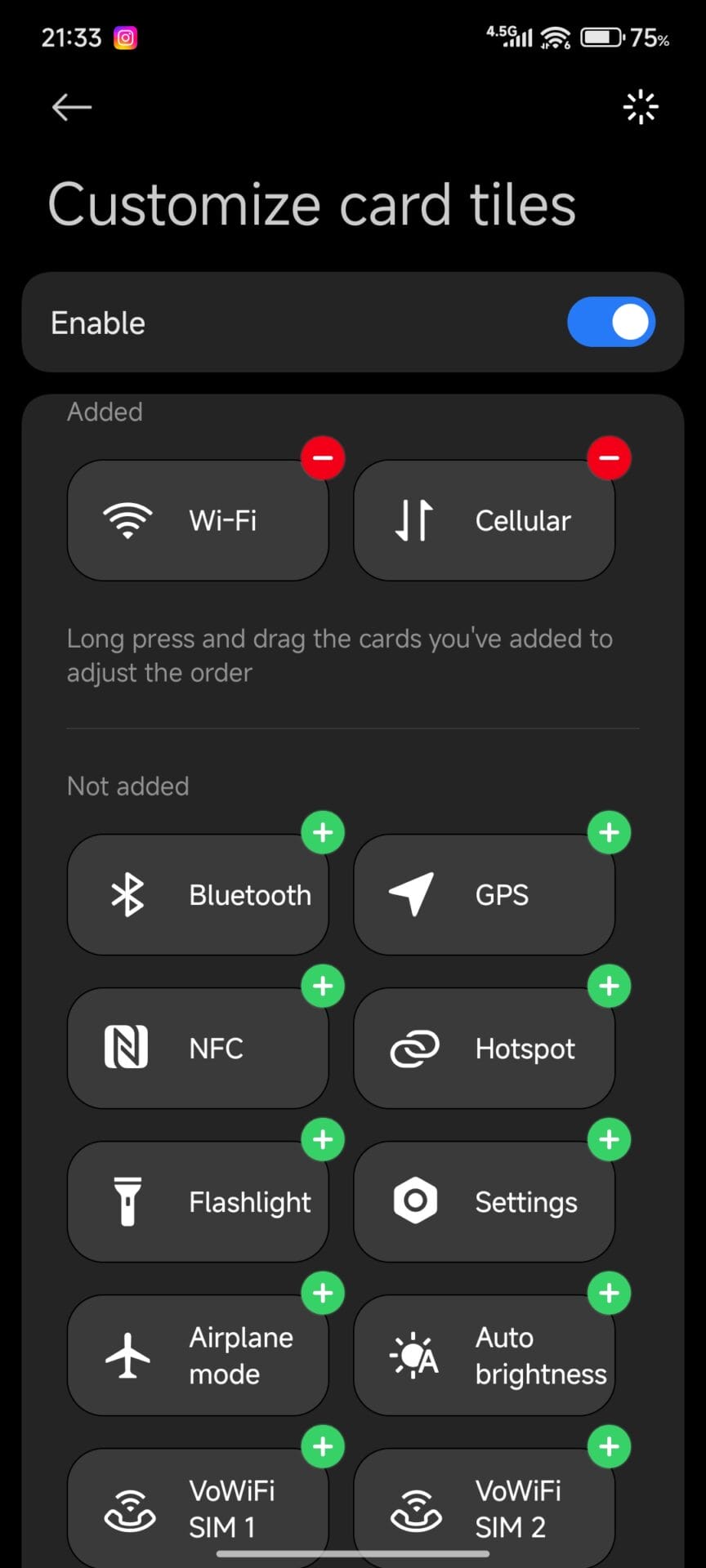
Task: Add the GPS tile
Action: click(x=609, y=833)
